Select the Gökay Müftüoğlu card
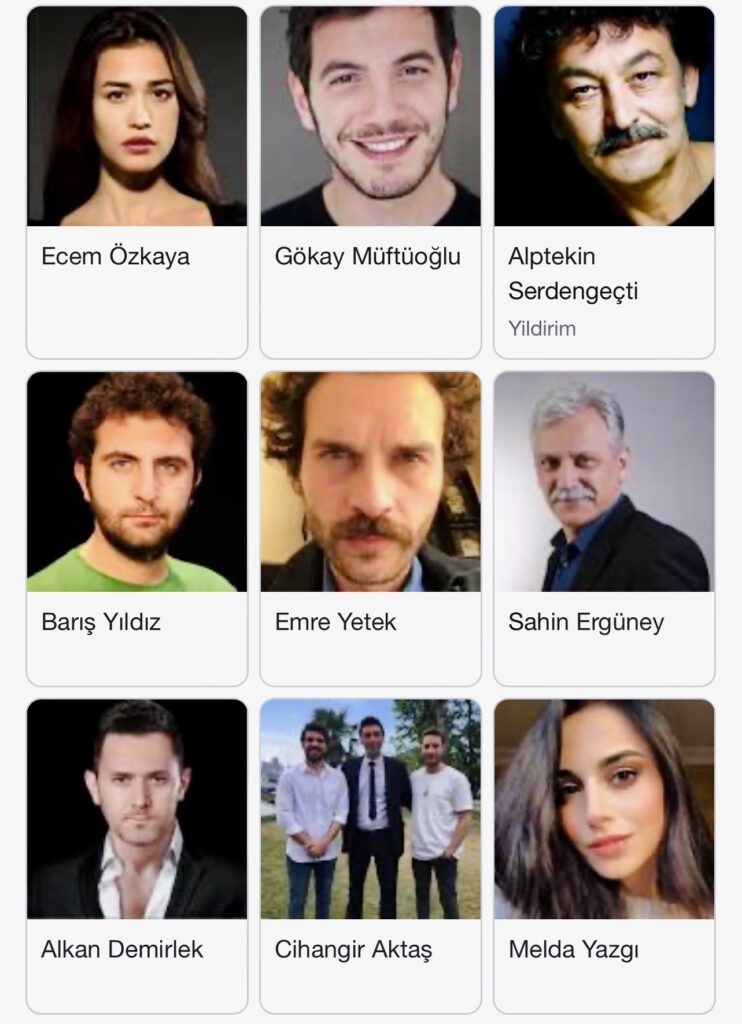 pyautogui.click(x=370, y=182)
